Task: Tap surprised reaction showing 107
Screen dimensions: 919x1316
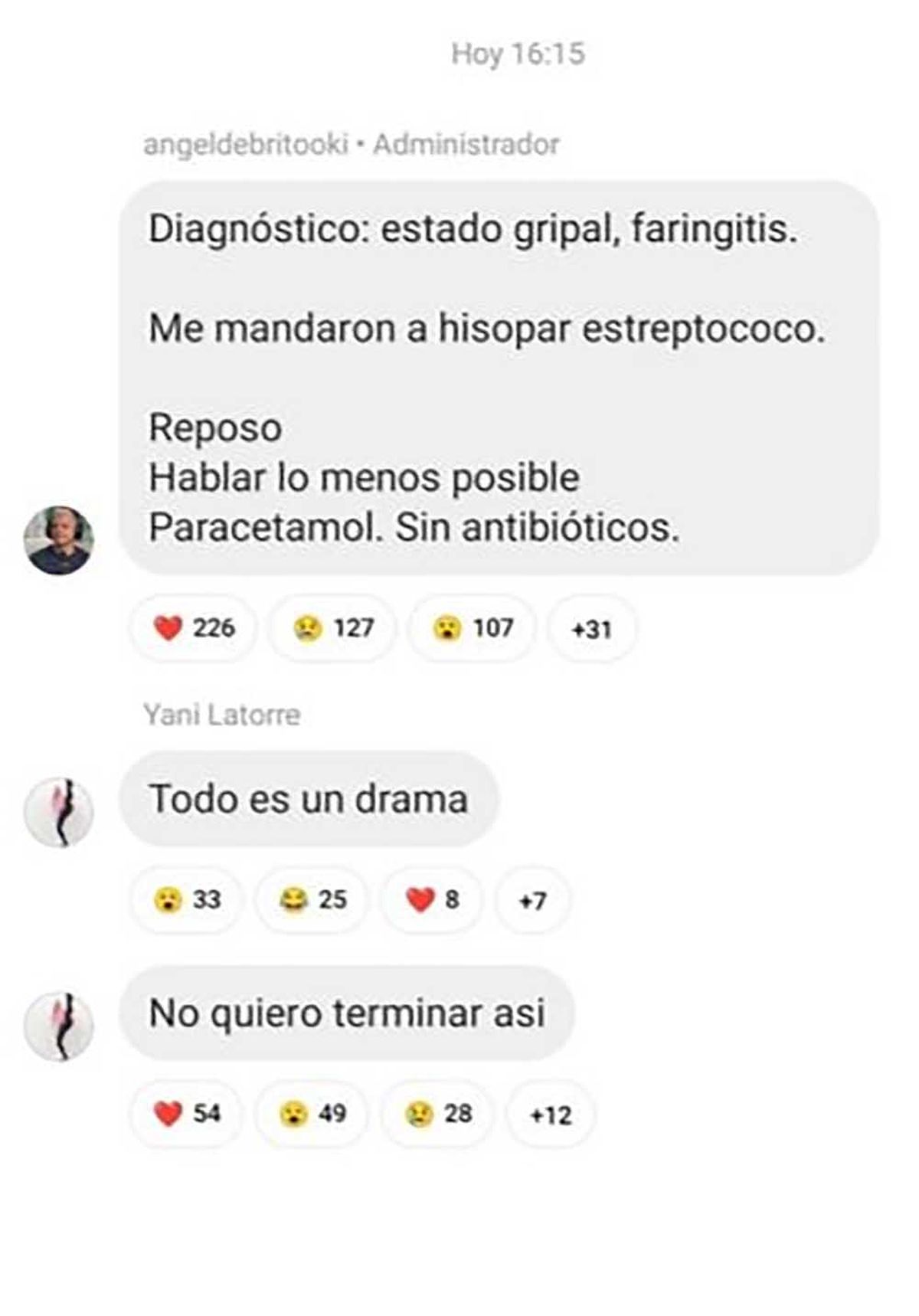Action: [x=473, y=628]
